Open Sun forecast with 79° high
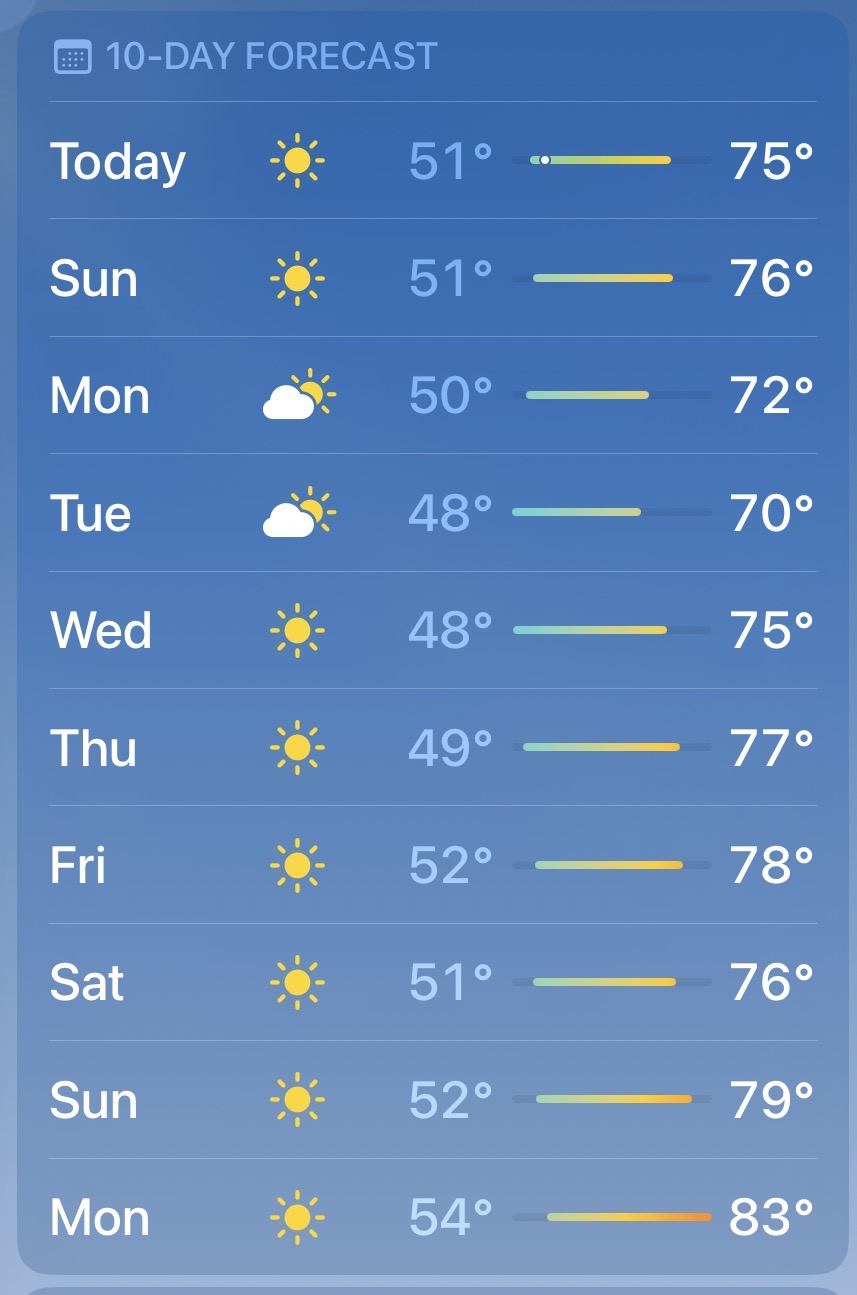 coord(432,1100)
